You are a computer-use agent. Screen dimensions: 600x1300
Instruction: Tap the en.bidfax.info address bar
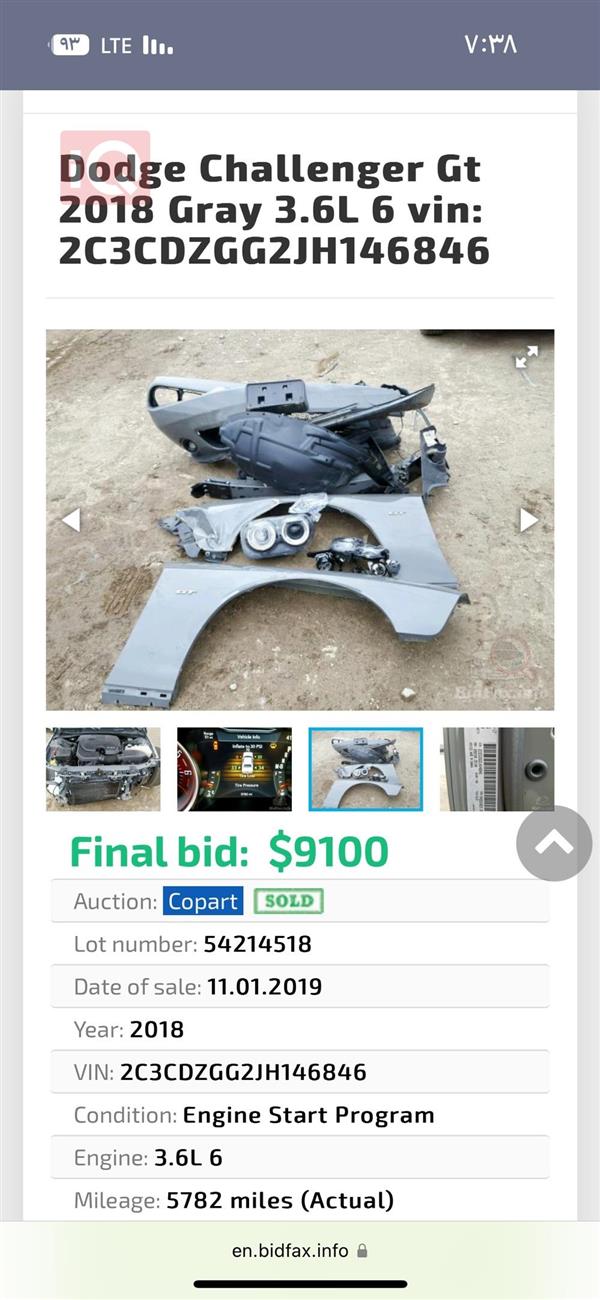(x=300, y=1250)
